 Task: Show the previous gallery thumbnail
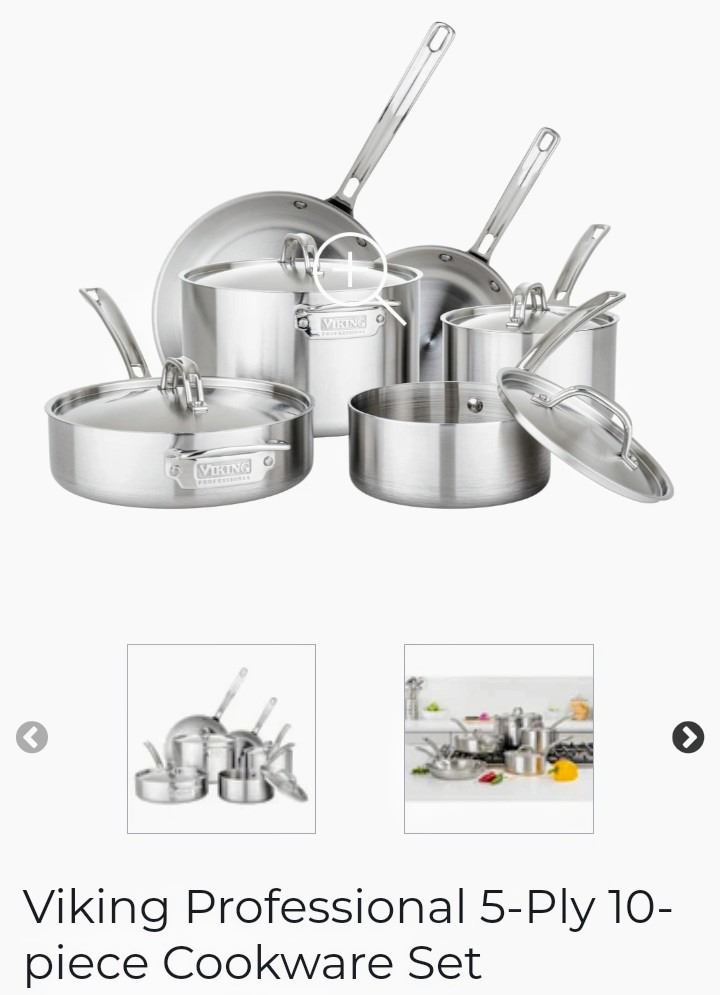coord(32,738)
